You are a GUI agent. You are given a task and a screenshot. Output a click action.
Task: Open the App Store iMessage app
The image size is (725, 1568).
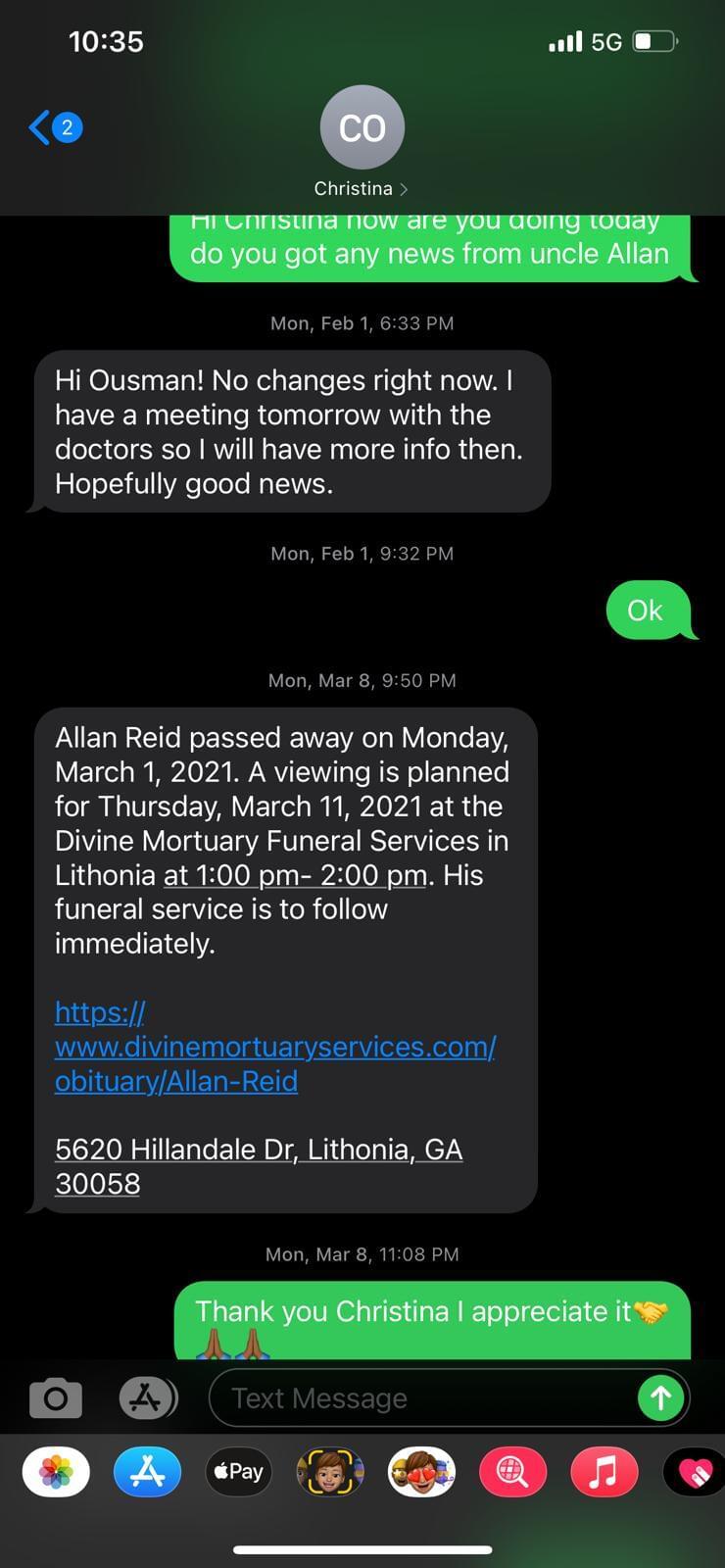(148, 1472)
